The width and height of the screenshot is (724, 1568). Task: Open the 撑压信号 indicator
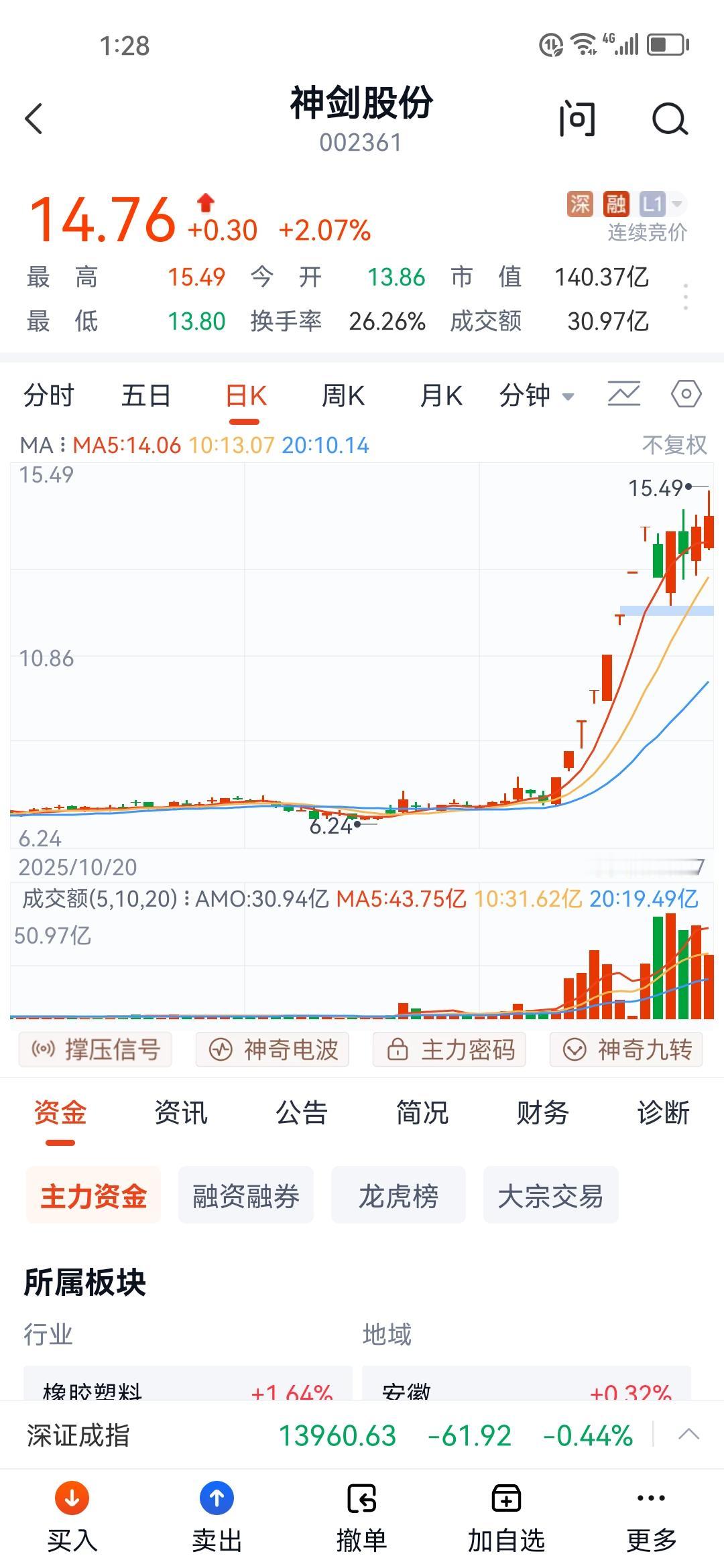(95, 1049)
